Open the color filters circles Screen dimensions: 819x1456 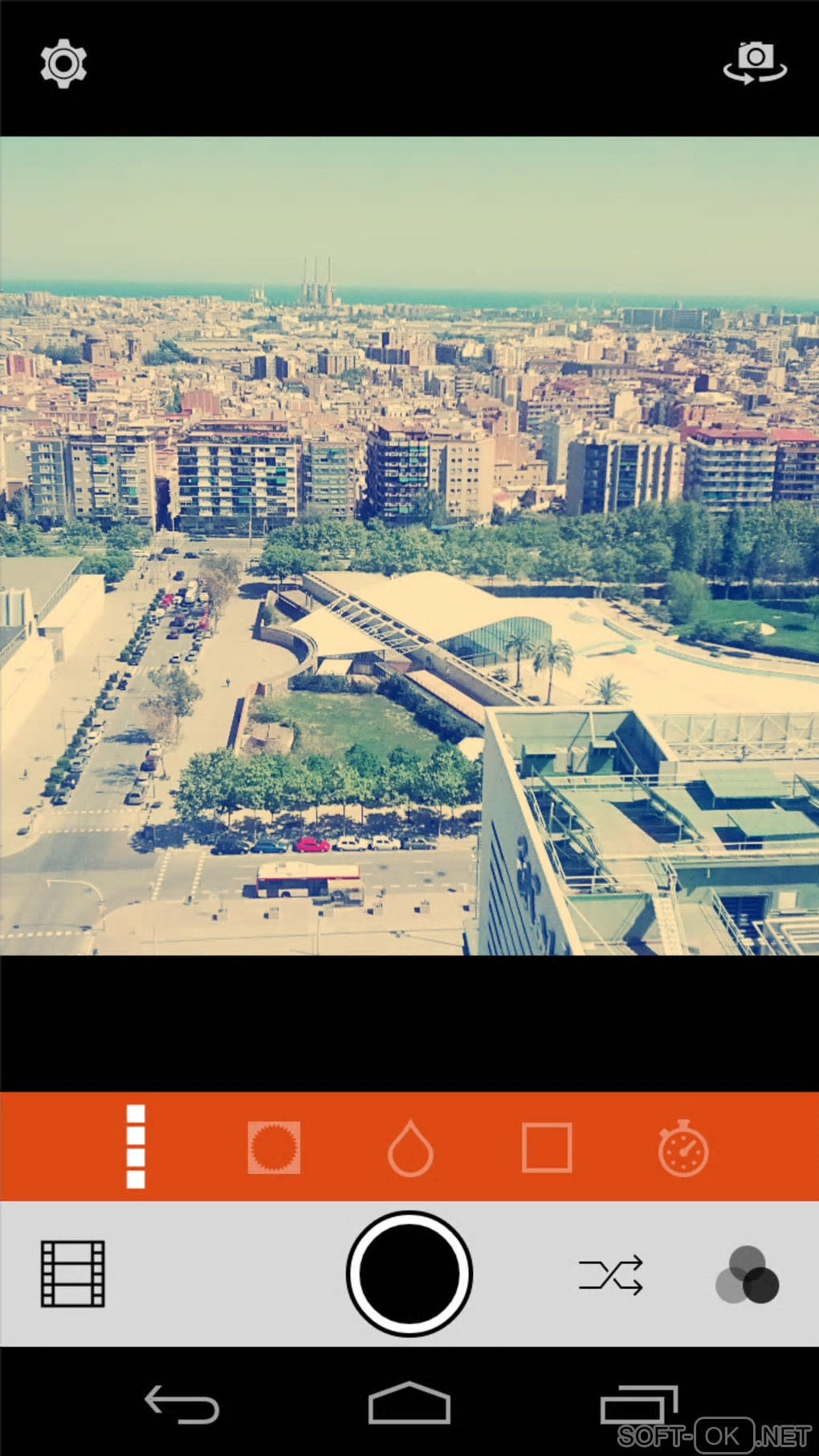point(748,1275)
